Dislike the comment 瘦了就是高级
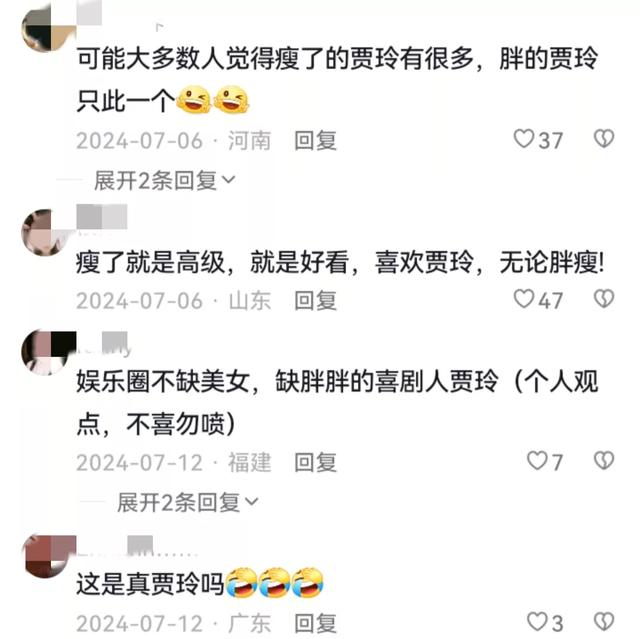640x639 pixels. tap(603, 298)
